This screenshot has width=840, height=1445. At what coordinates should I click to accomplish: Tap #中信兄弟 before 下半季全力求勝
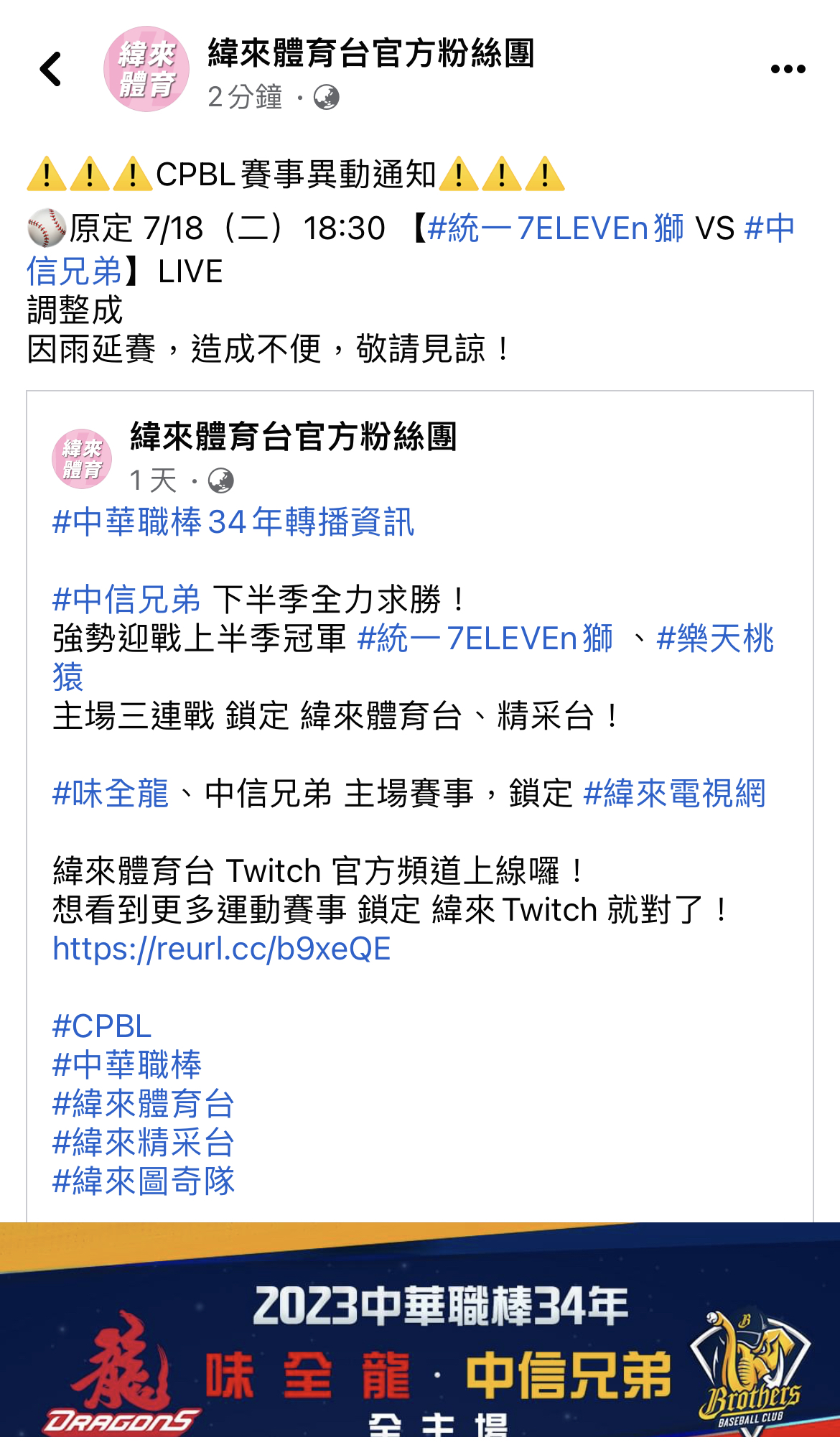[126, 600]
